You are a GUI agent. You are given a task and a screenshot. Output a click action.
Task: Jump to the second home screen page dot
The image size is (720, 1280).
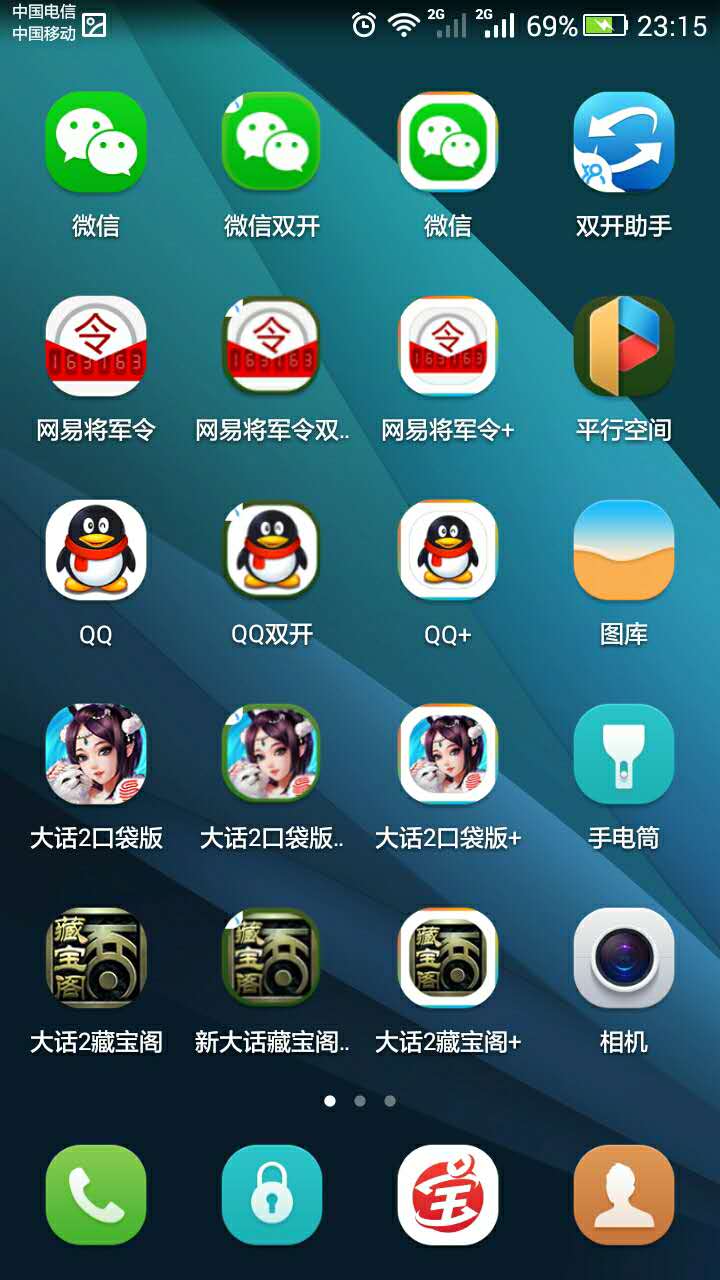(x=360, y=1101)
